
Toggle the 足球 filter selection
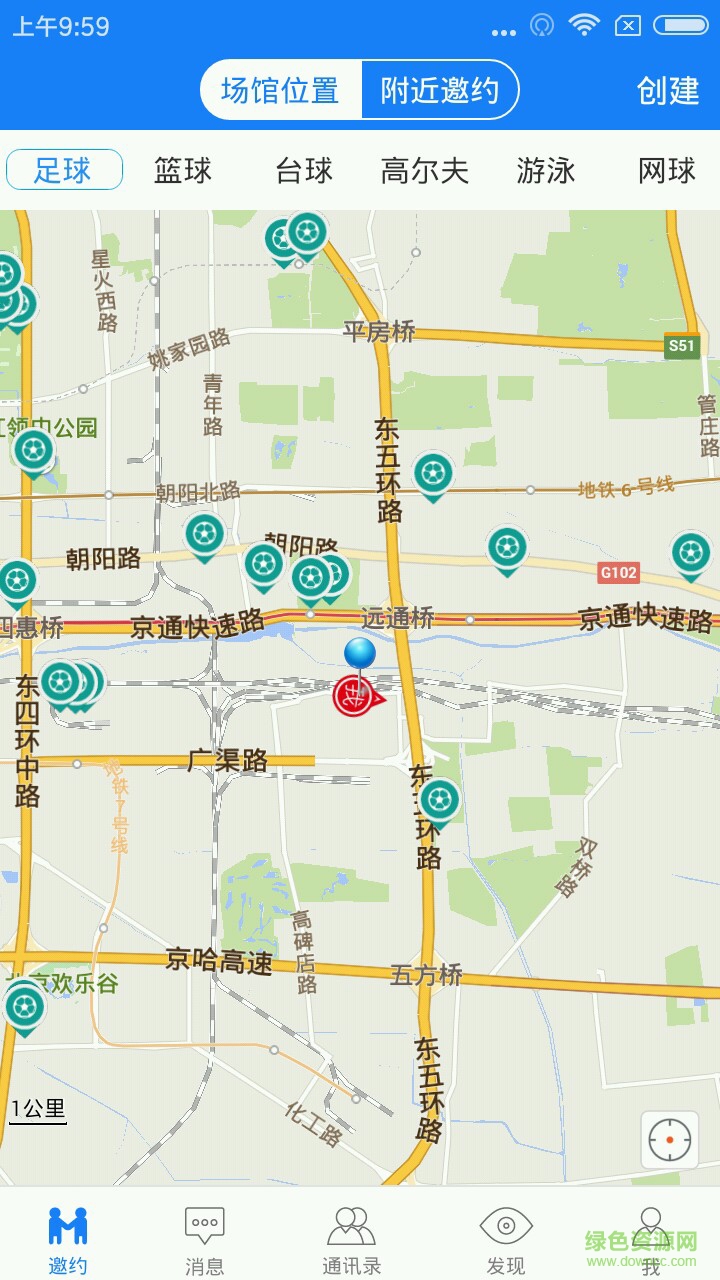click(x=63, y=170)
